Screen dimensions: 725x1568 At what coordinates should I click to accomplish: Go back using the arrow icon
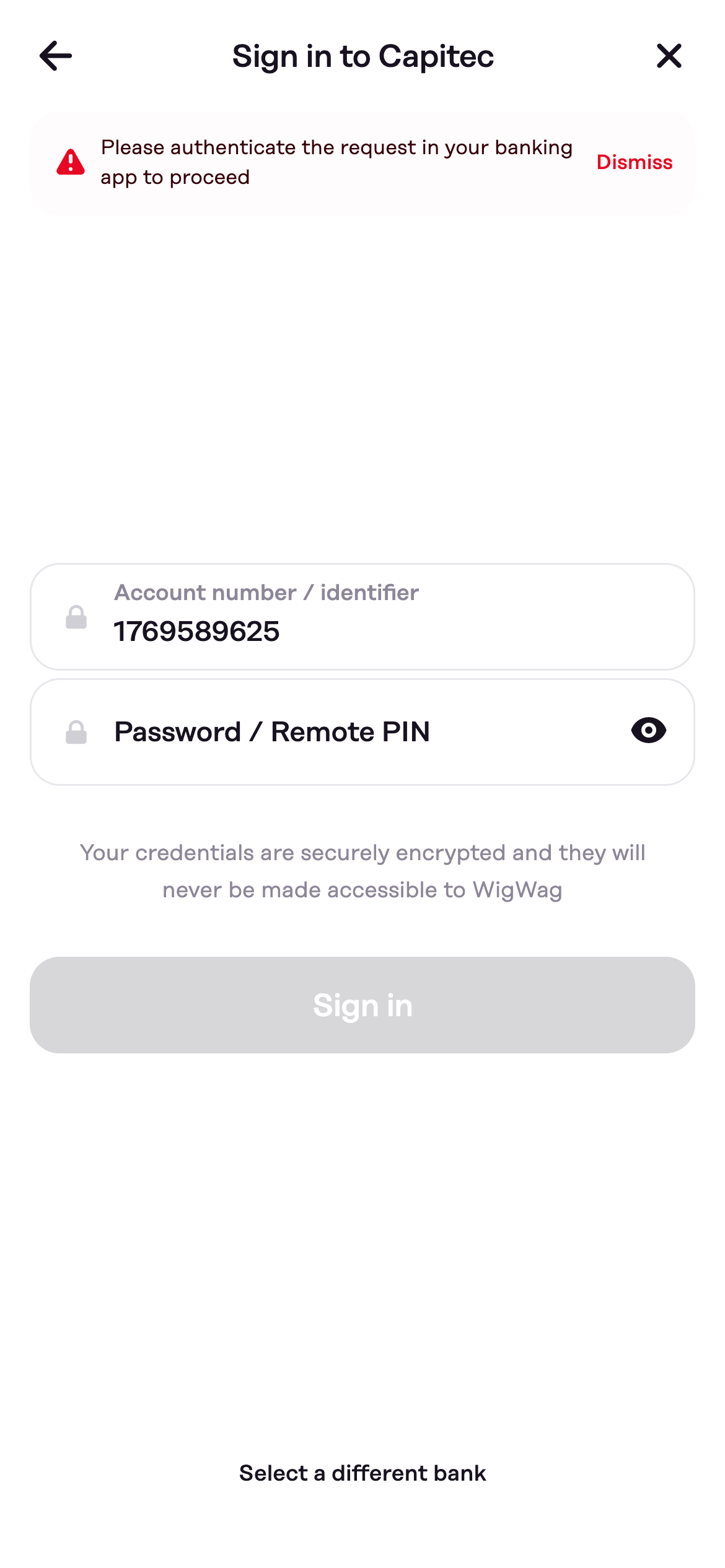click(55, 56)
